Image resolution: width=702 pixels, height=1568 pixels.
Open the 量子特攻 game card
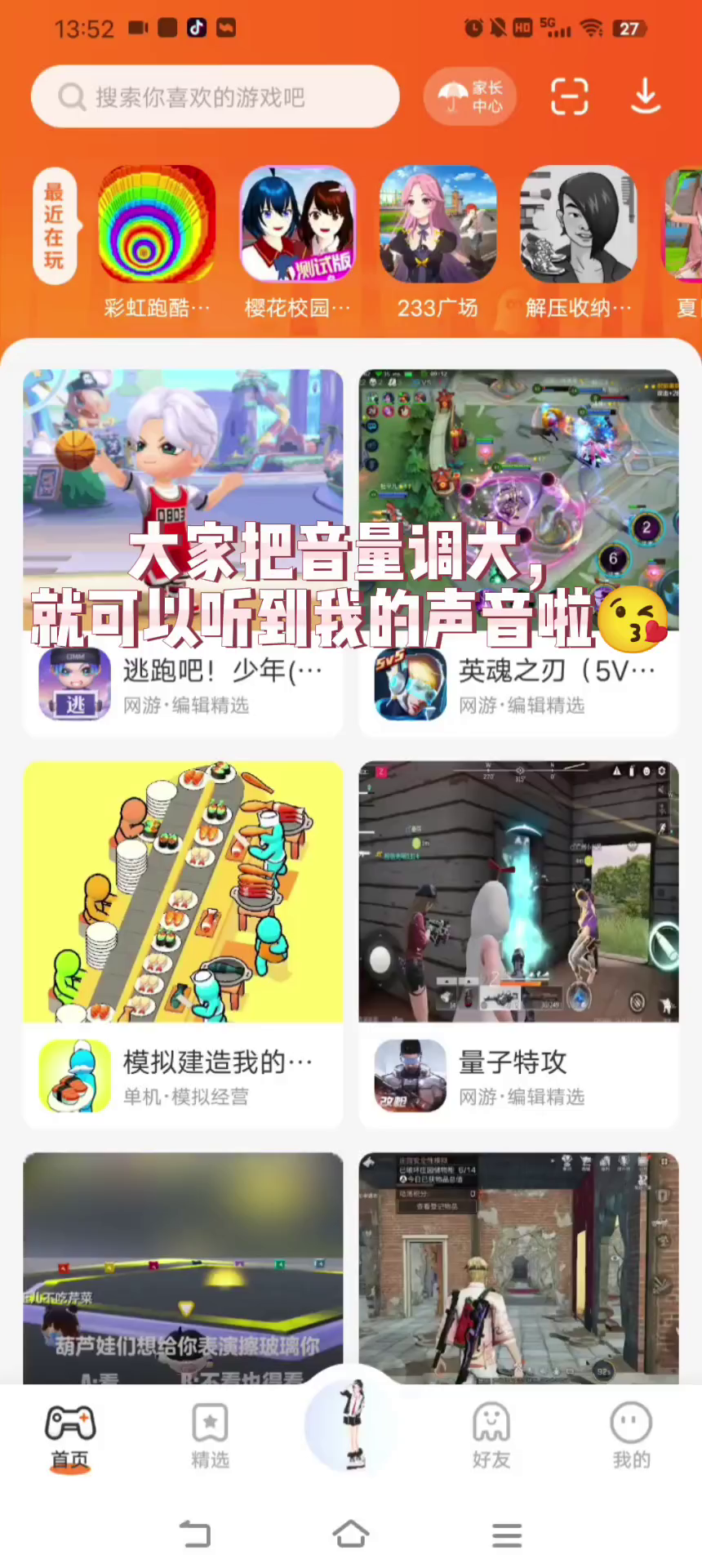(x=518, y=943)
